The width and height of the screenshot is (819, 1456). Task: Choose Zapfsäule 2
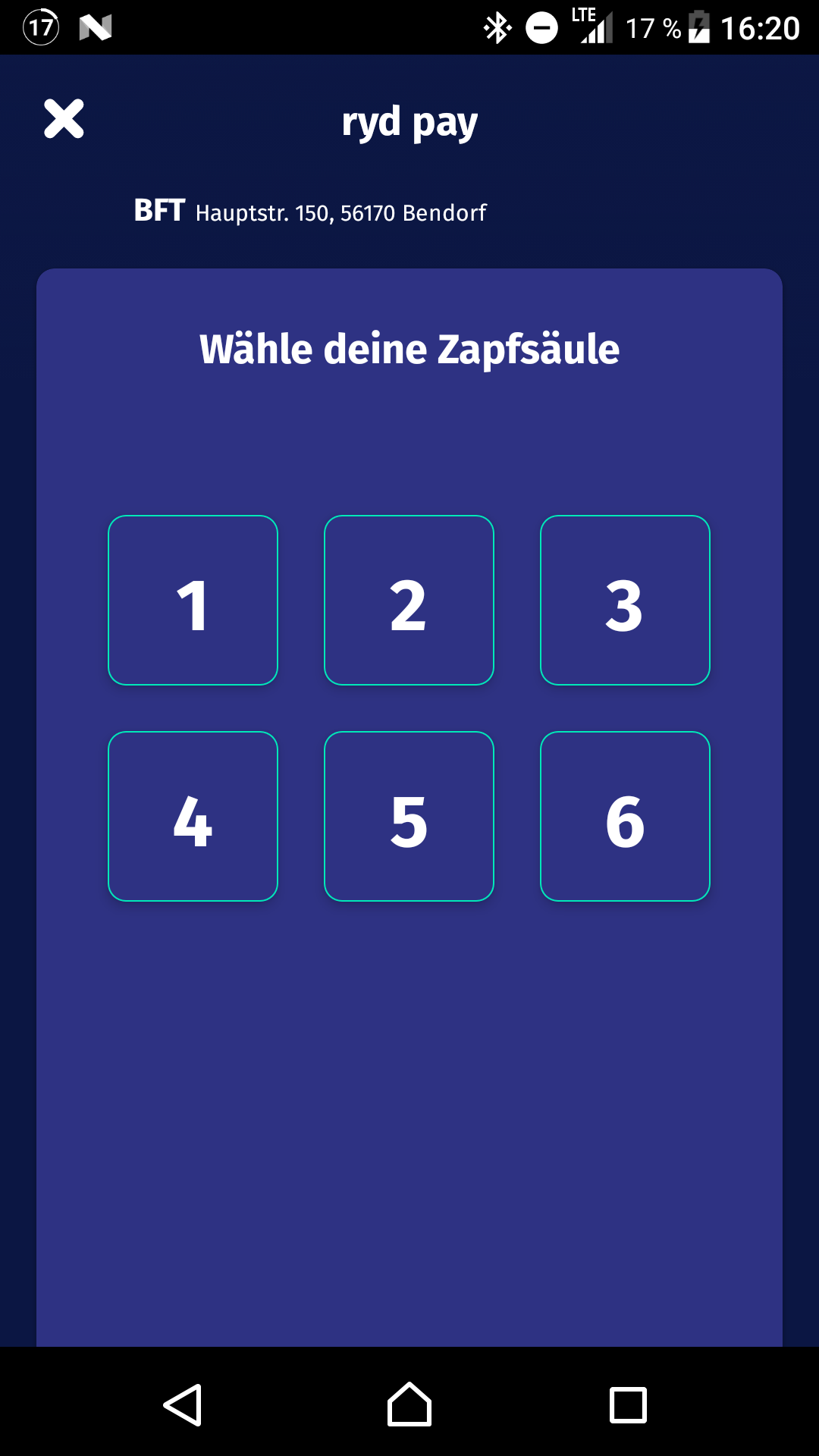409,600
